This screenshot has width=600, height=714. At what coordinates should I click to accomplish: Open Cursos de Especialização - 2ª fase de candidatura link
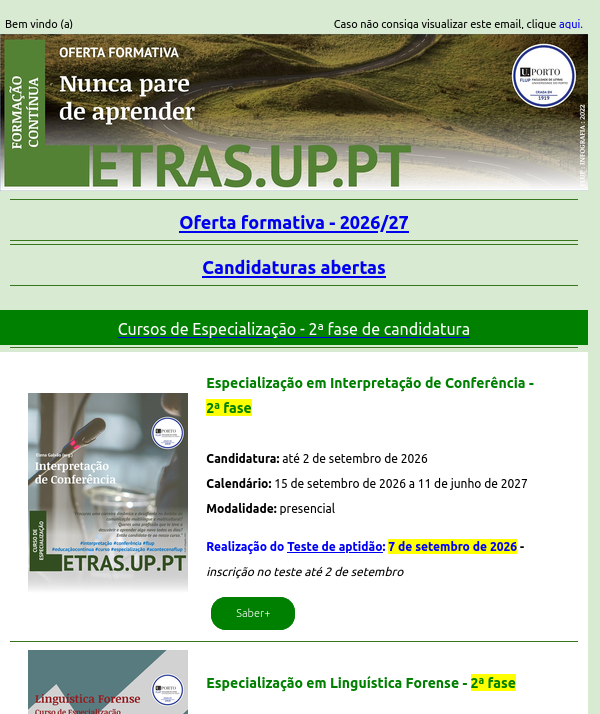(294, 329)
